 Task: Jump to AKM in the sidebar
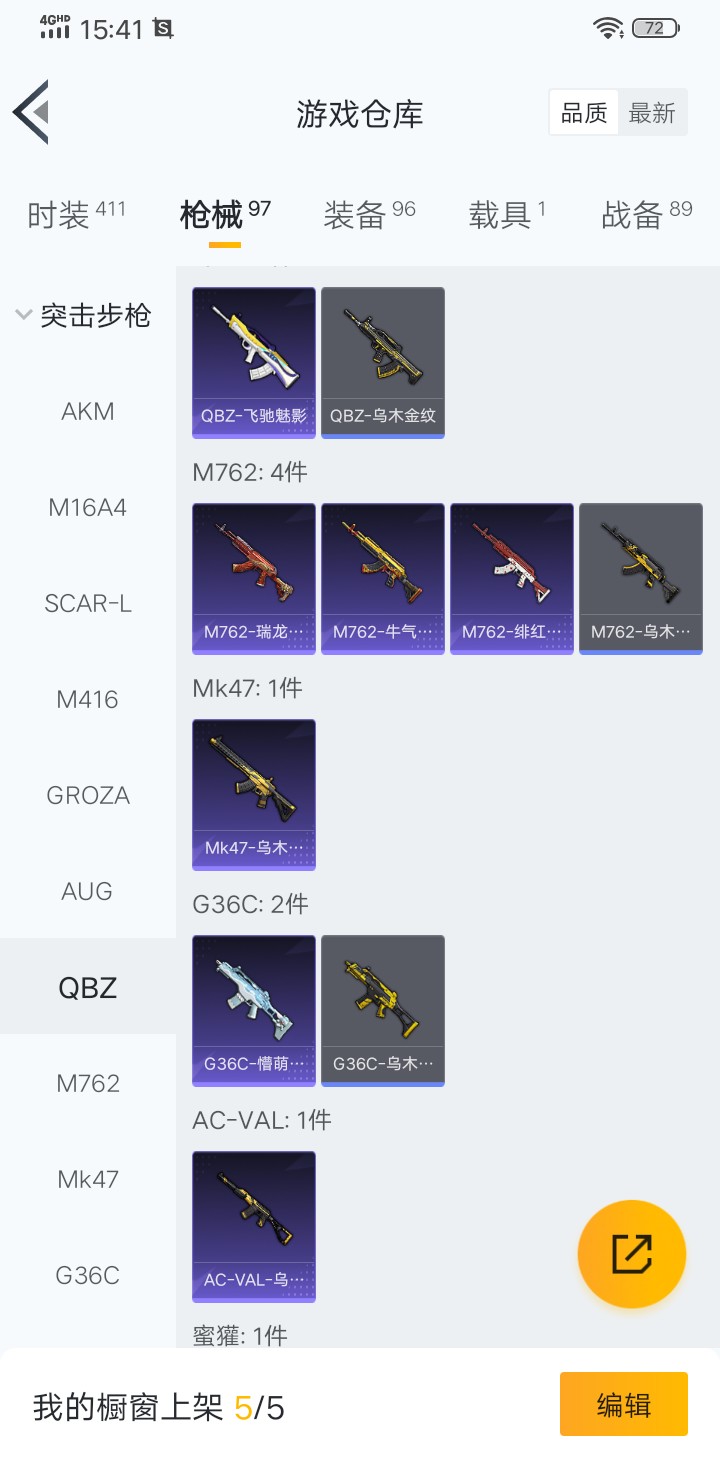click(88, 411)
